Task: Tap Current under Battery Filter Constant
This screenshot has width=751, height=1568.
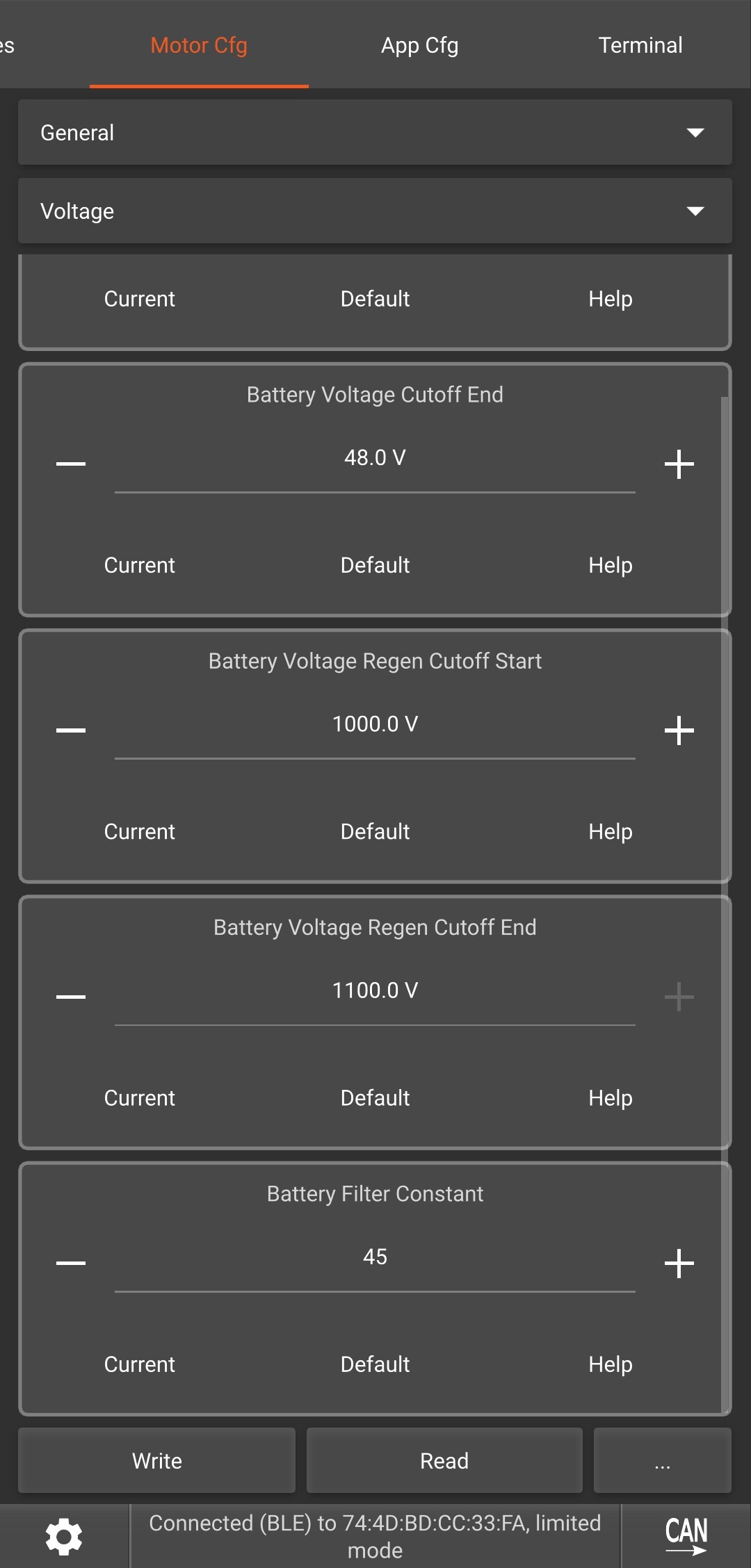Action: (x=139, y=1364)
